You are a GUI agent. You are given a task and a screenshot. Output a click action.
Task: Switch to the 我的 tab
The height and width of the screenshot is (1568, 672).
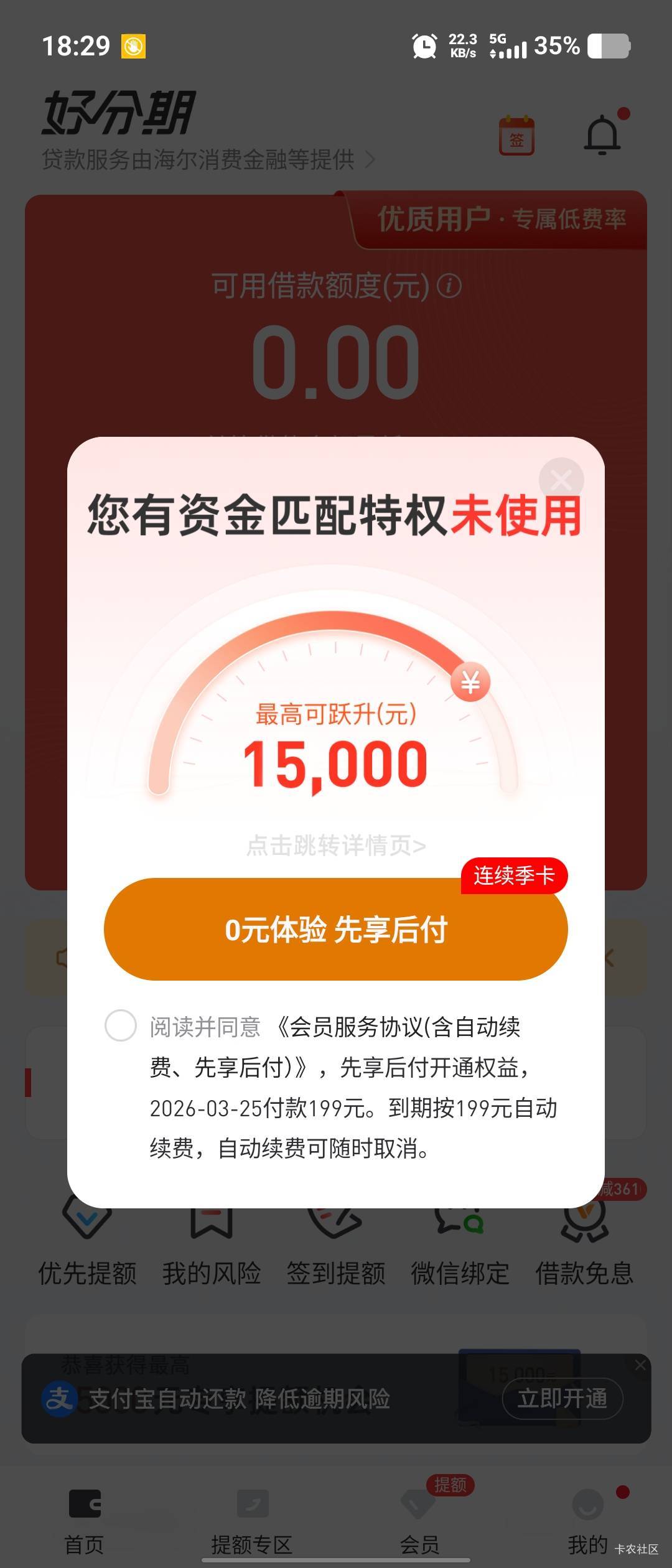(x=587, y=1521)
